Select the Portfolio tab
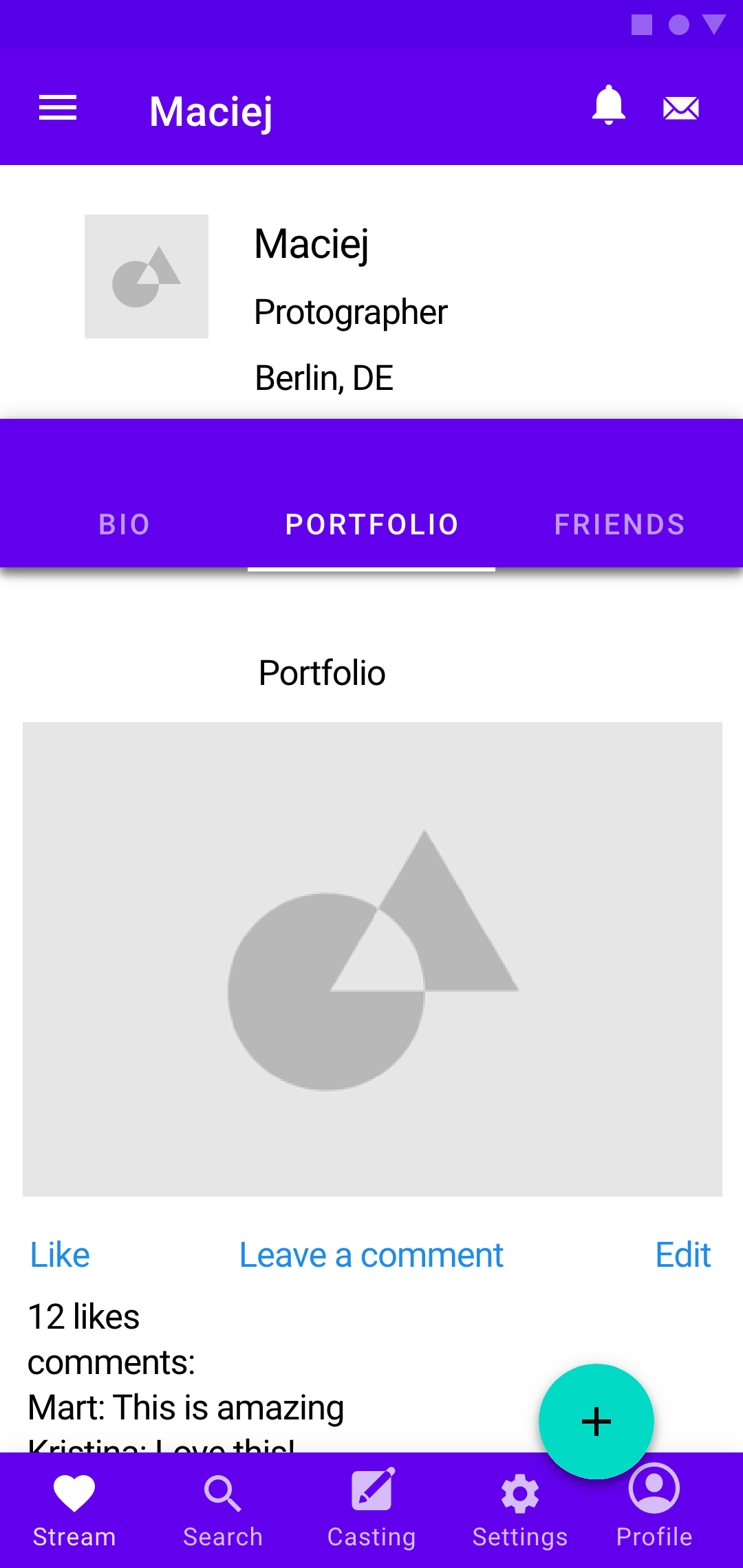Viewport: 743px width, 1568px height. click(x=371, y=524)
